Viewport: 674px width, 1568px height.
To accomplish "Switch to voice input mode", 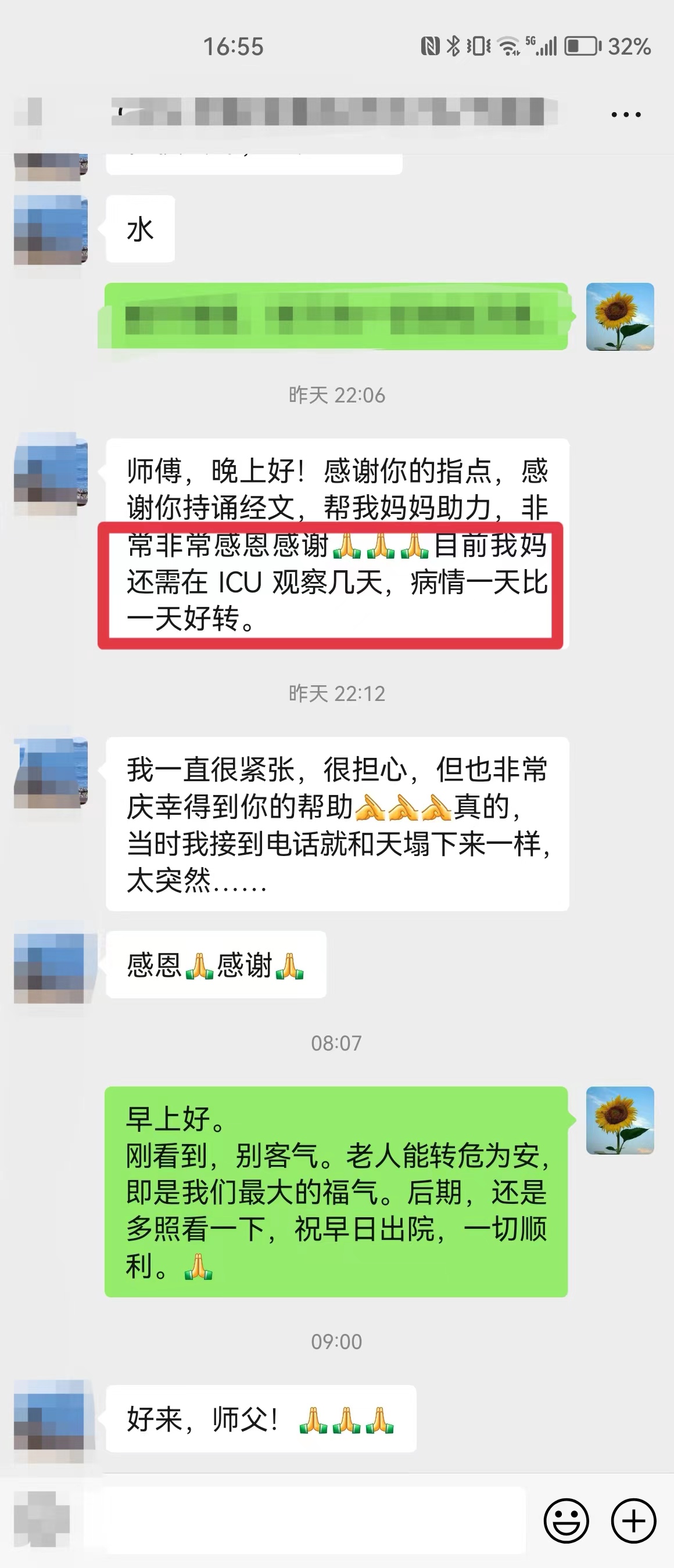I will [x=41, y=1519].
